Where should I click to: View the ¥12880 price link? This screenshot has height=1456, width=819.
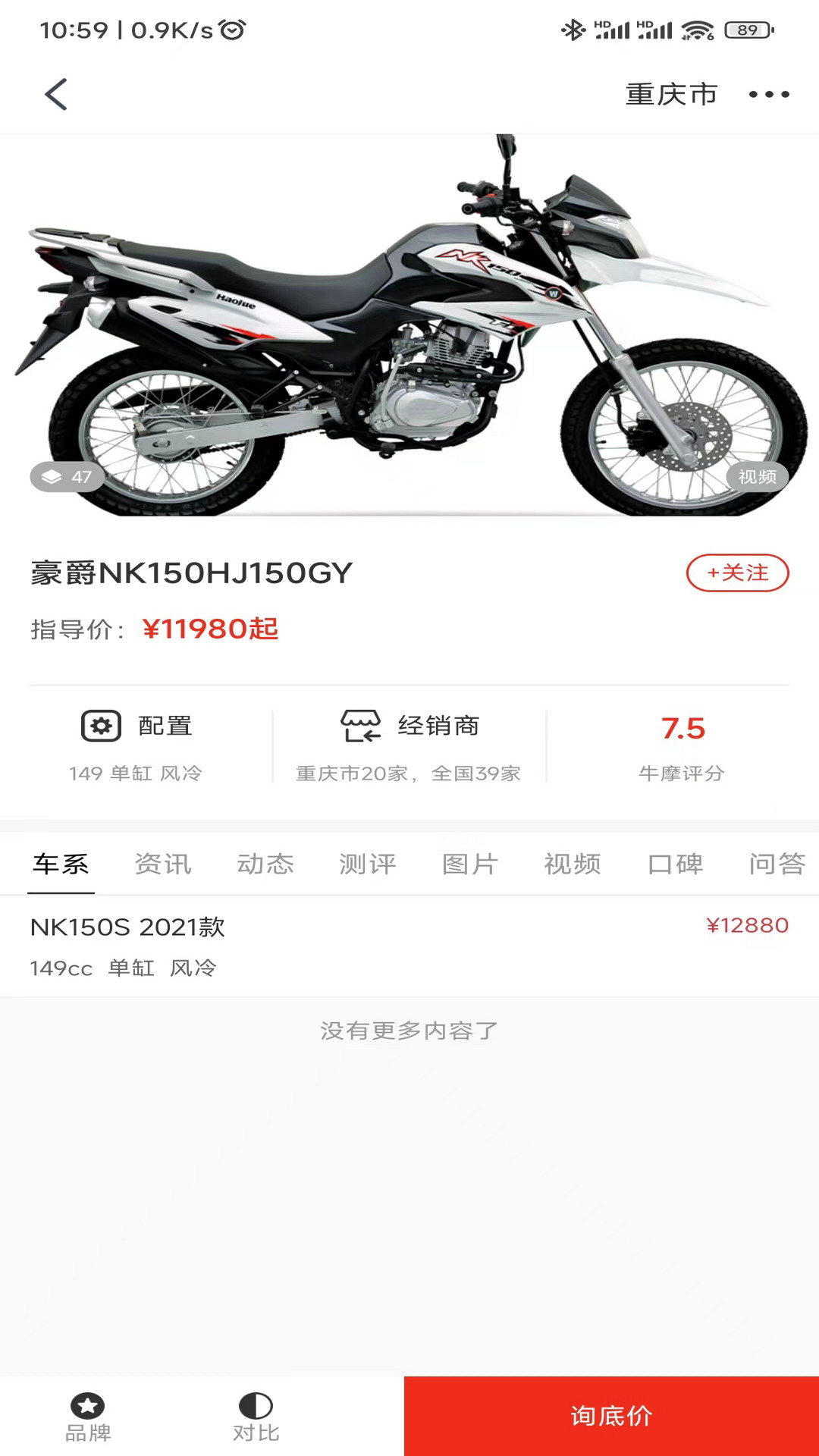pyautogui.click(x=748, y=924)
